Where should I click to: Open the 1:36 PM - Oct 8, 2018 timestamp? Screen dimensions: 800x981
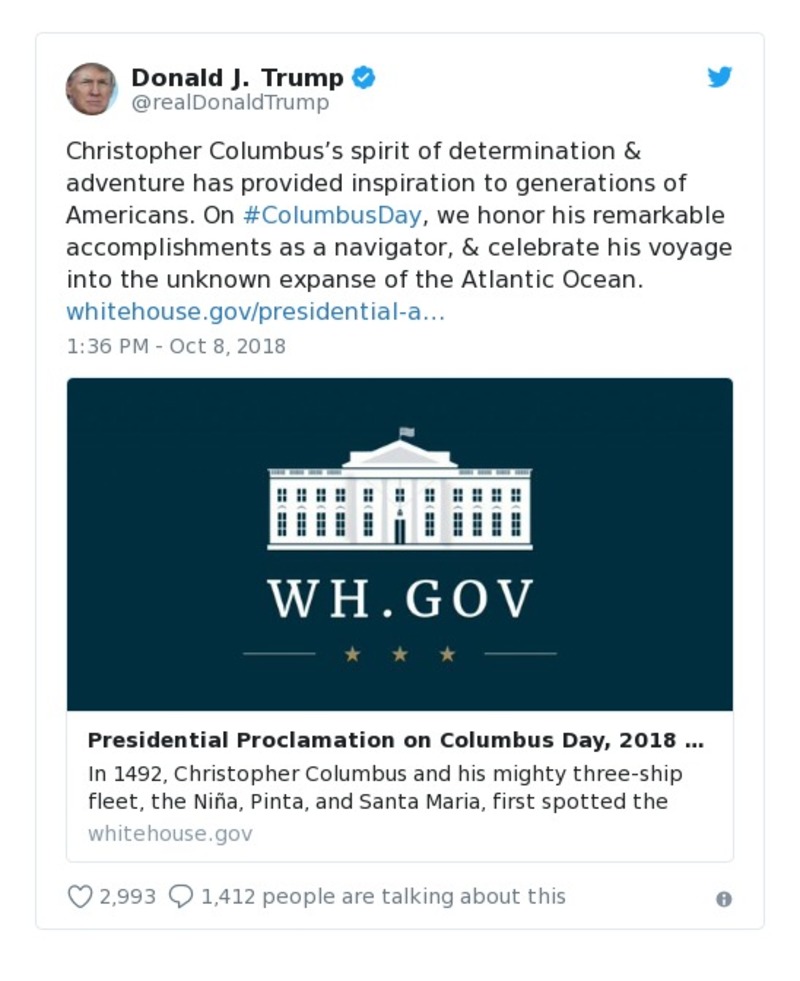tap(176, 346)
